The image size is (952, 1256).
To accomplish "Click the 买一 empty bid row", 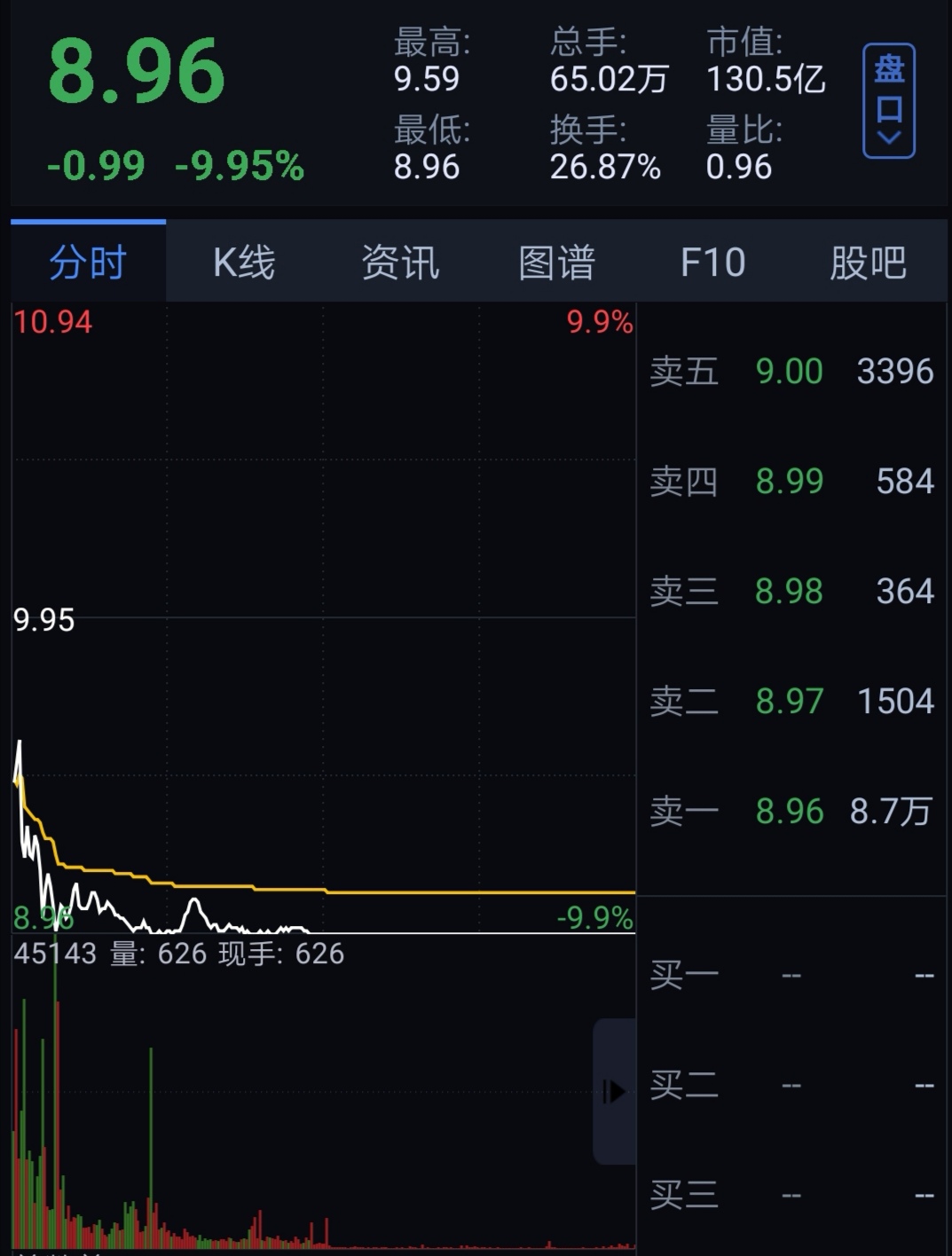I will pyautogui.click(x=790, y=973).
